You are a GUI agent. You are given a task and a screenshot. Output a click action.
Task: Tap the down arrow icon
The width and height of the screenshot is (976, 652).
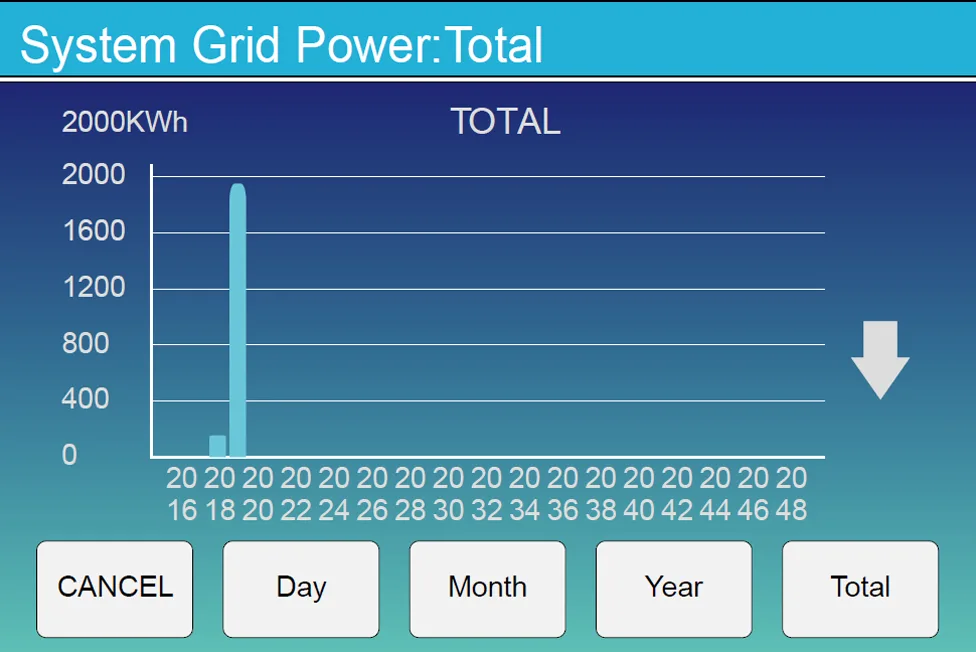point(880,360)
